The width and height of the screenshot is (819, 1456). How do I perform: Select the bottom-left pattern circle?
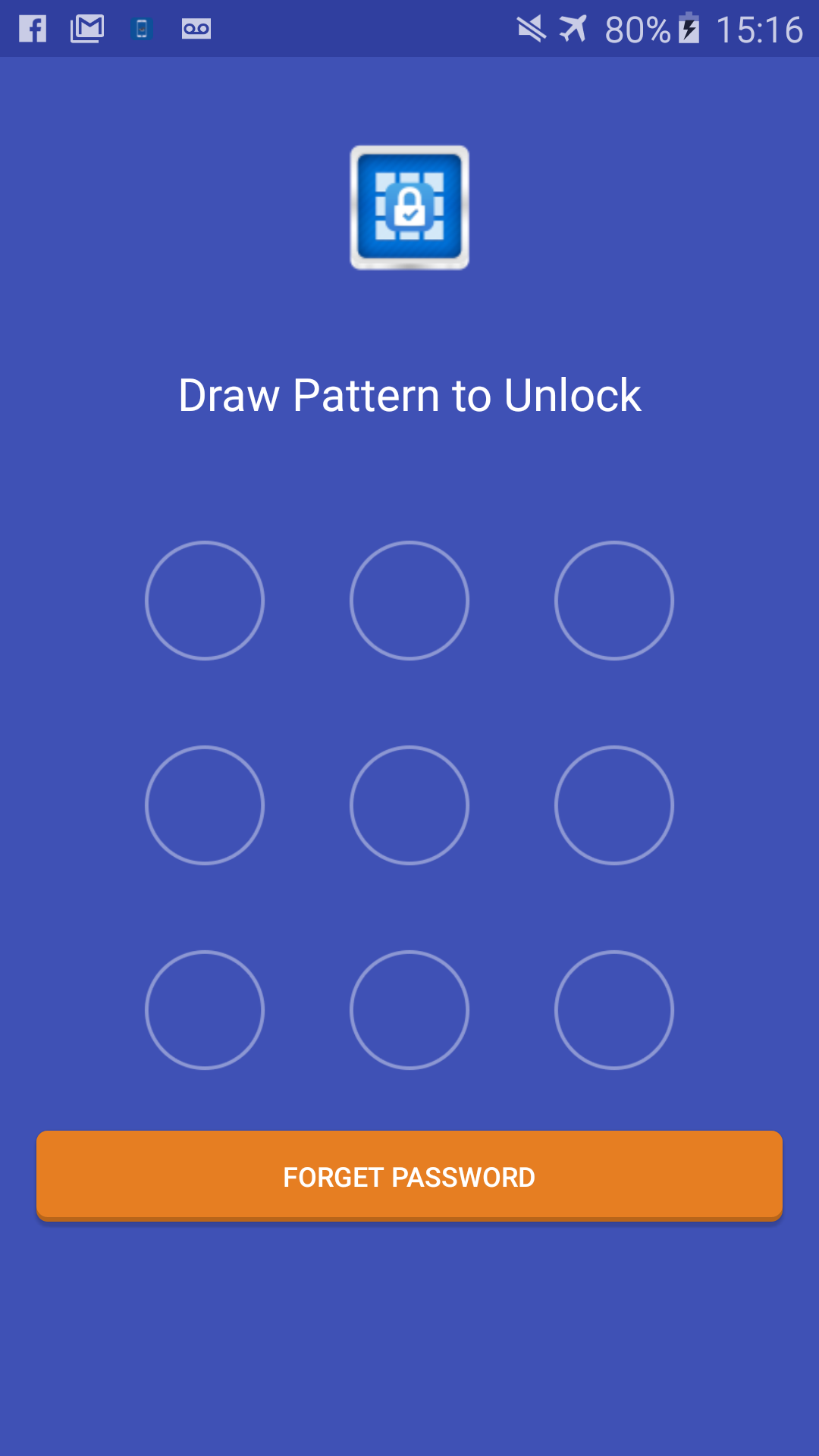click(x=205, y=1010)
